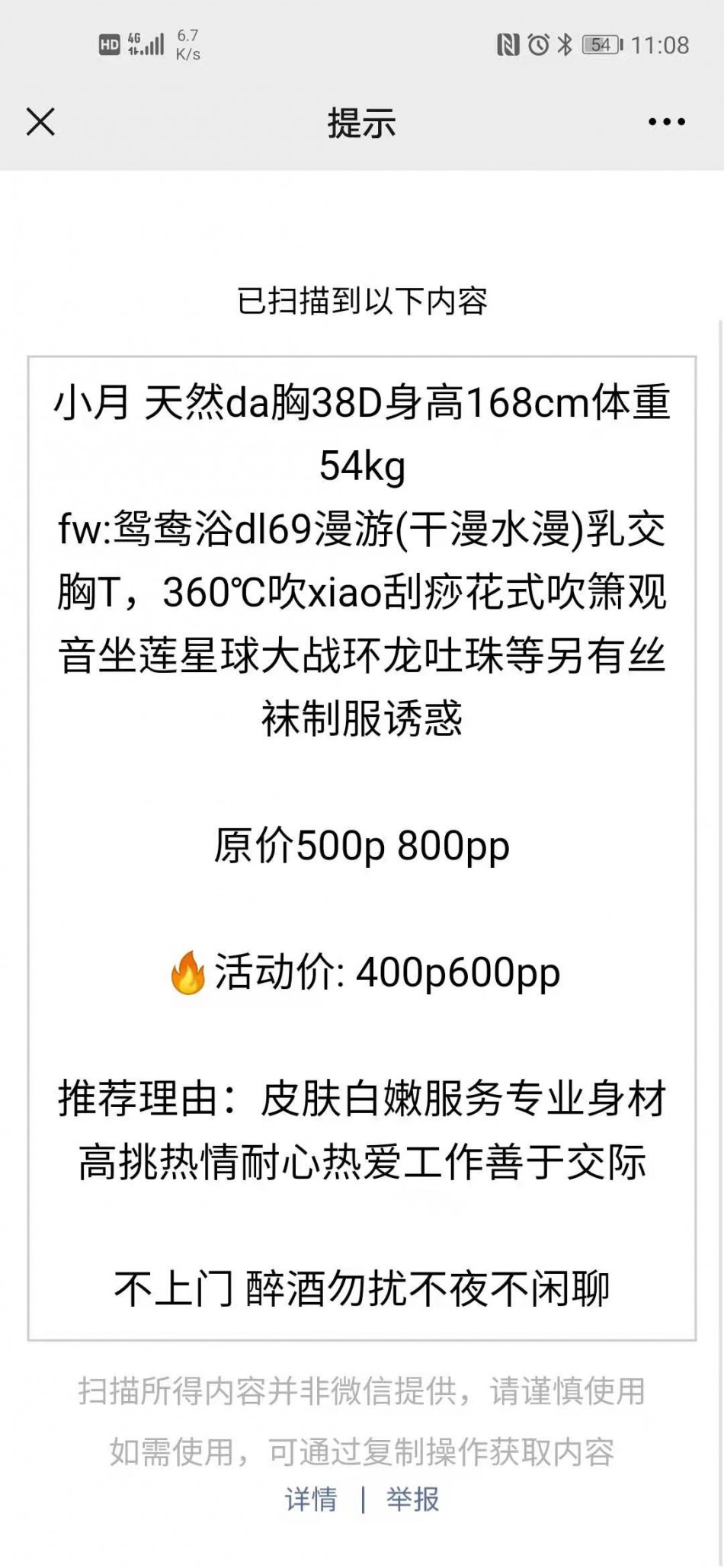
Task: Open the 详情 details link
Action: point(311,1499)
